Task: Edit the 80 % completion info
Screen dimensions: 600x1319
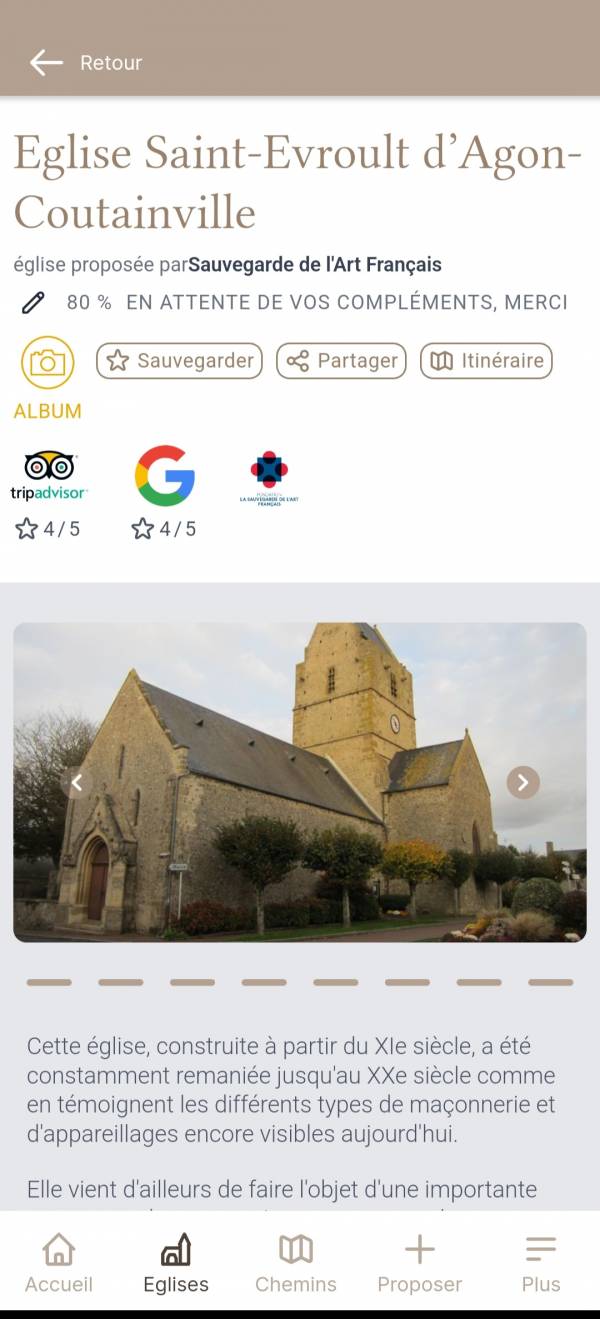Action: tap(33, 302)
